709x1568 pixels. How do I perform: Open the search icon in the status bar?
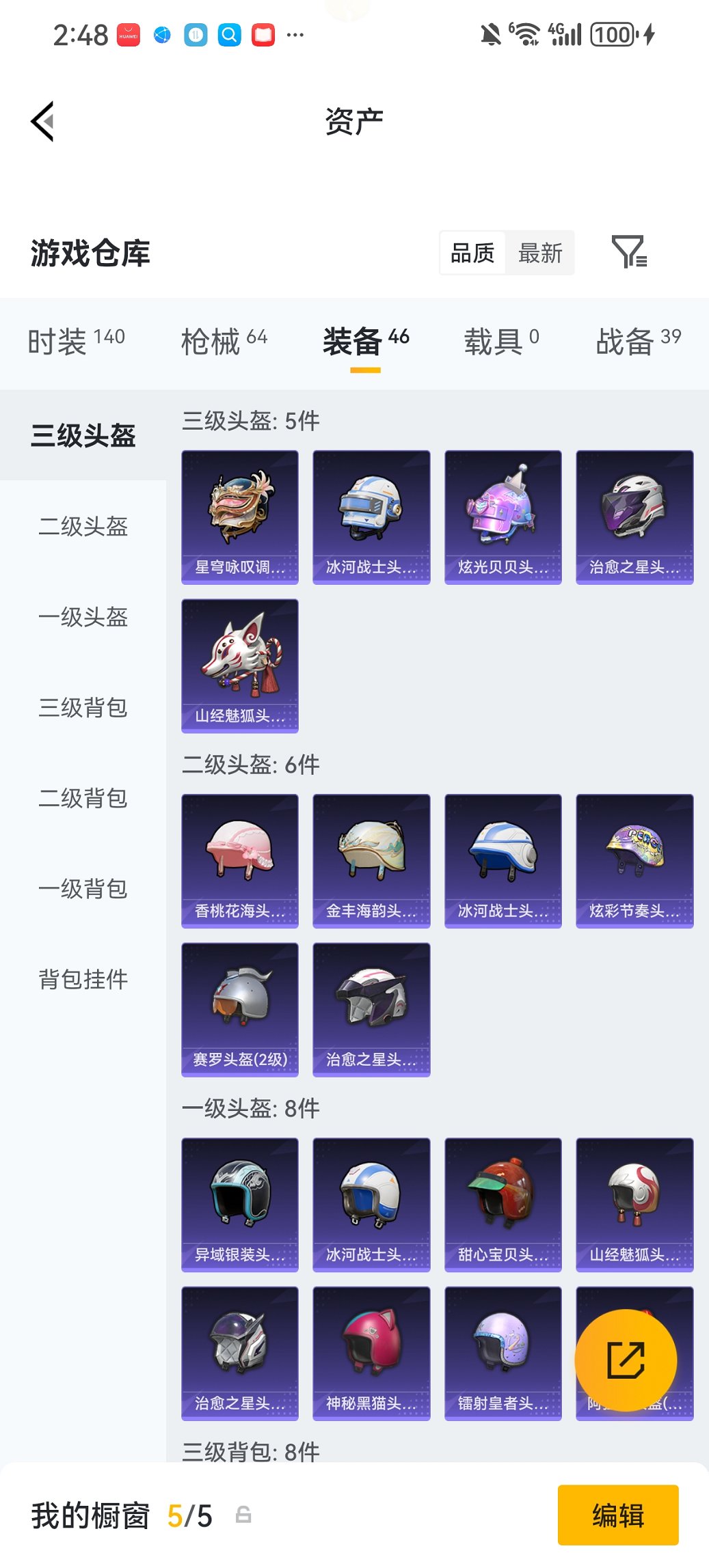[x=229, y=34]
